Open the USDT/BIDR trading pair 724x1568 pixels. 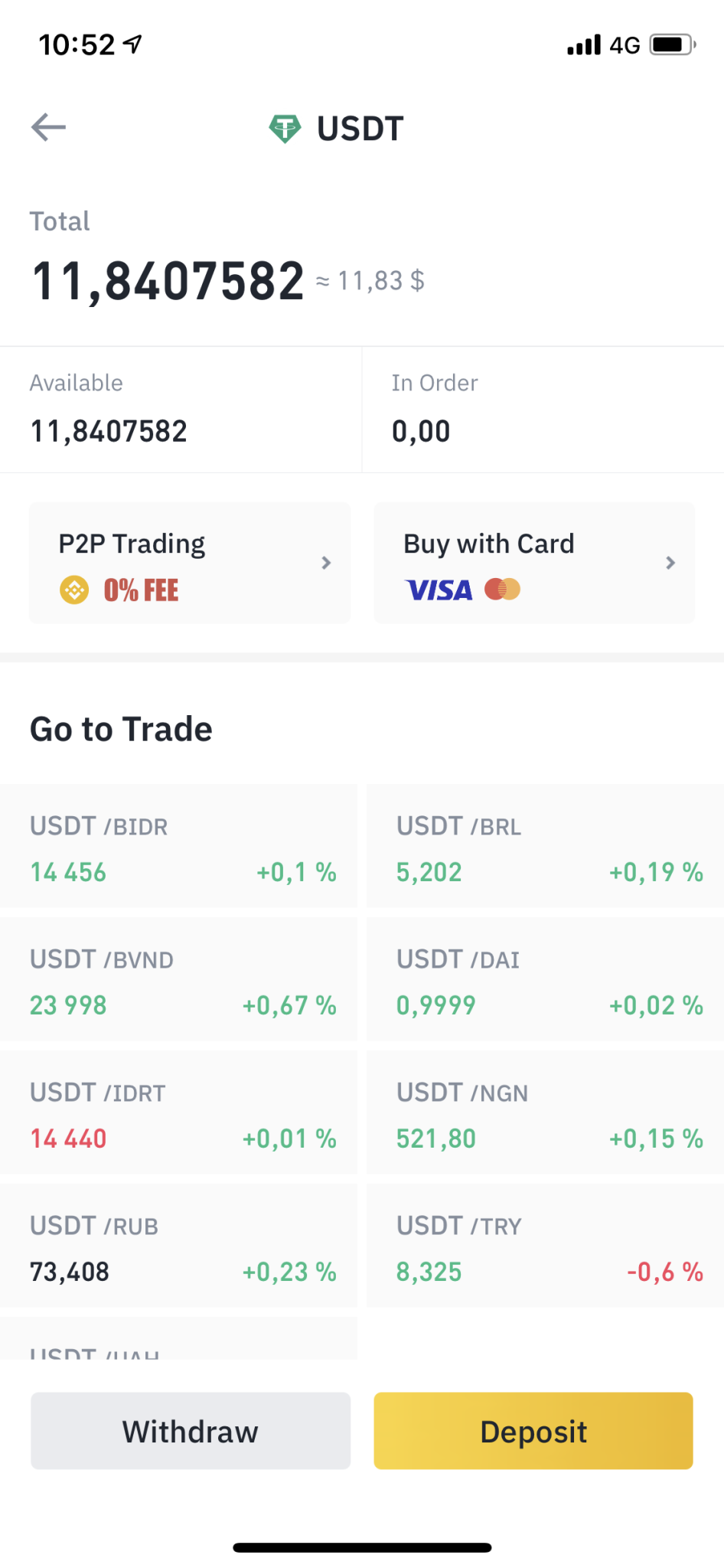178,846
